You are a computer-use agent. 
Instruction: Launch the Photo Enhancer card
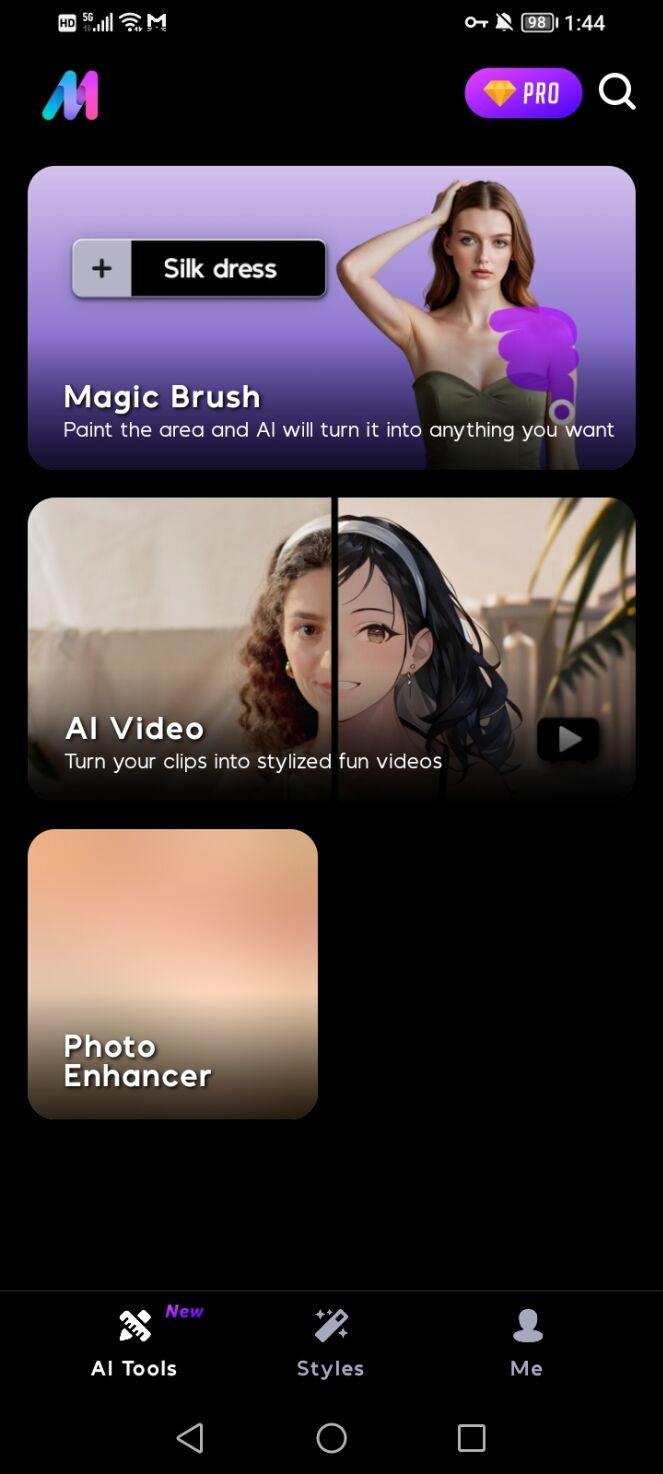pos(173,973)
